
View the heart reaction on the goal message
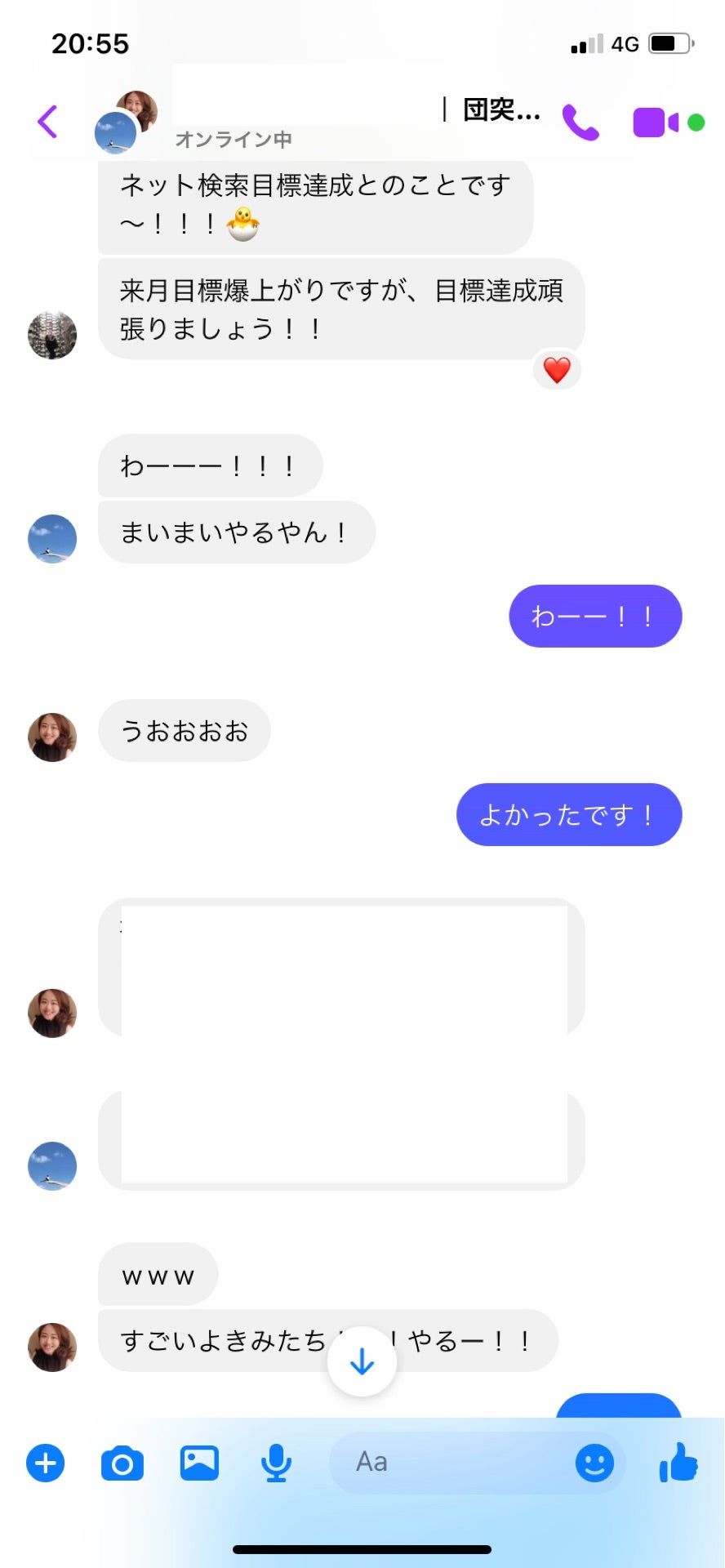[557, 370]
